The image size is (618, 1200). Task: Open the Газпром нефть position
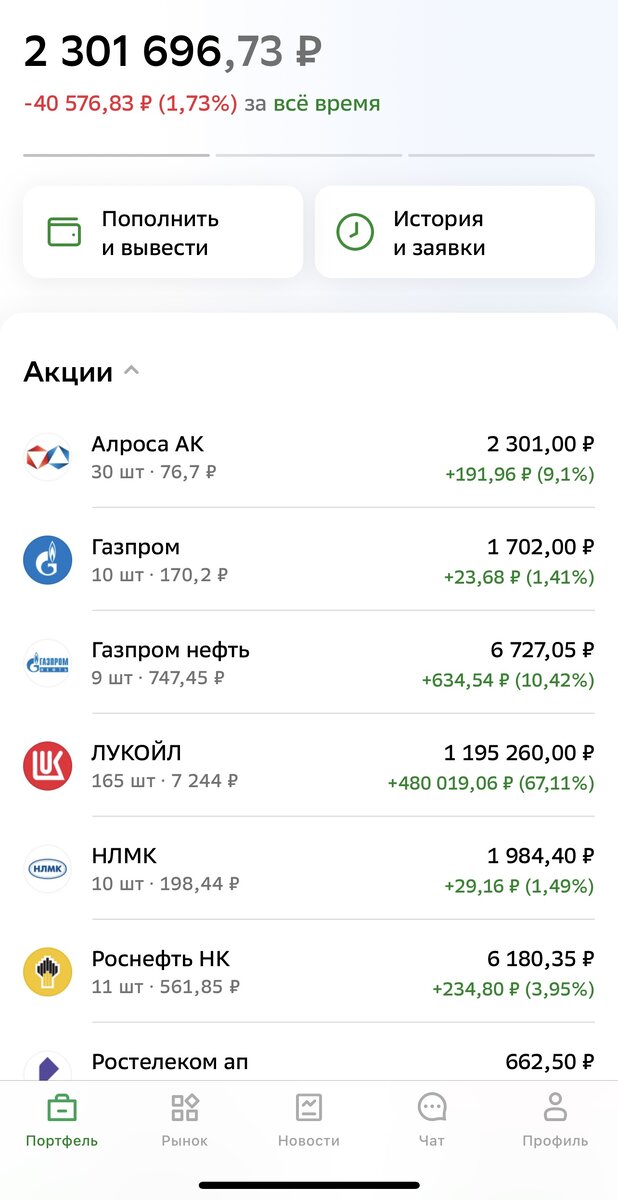(x=308, y=664)
